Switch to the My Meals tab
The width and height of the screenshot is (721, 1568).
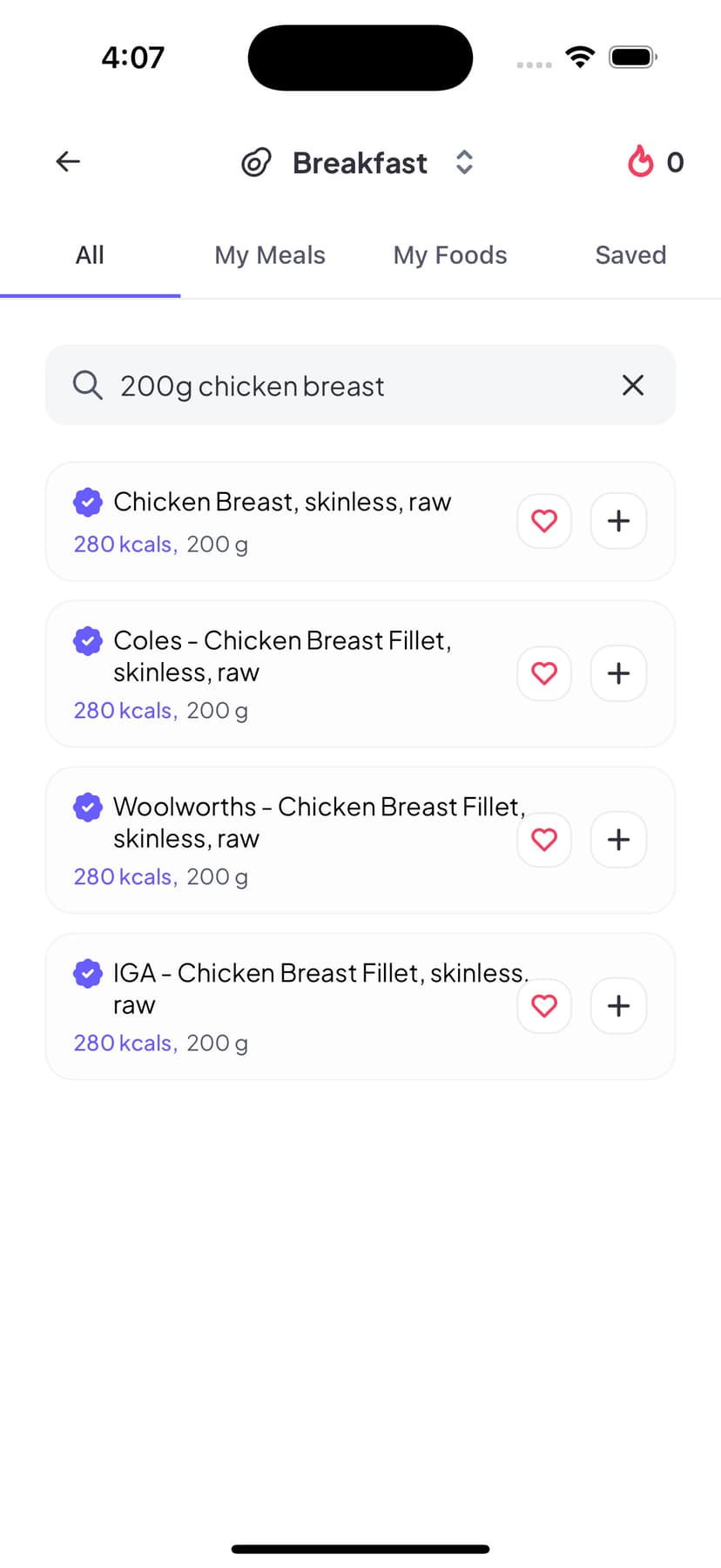coord(270,254)
